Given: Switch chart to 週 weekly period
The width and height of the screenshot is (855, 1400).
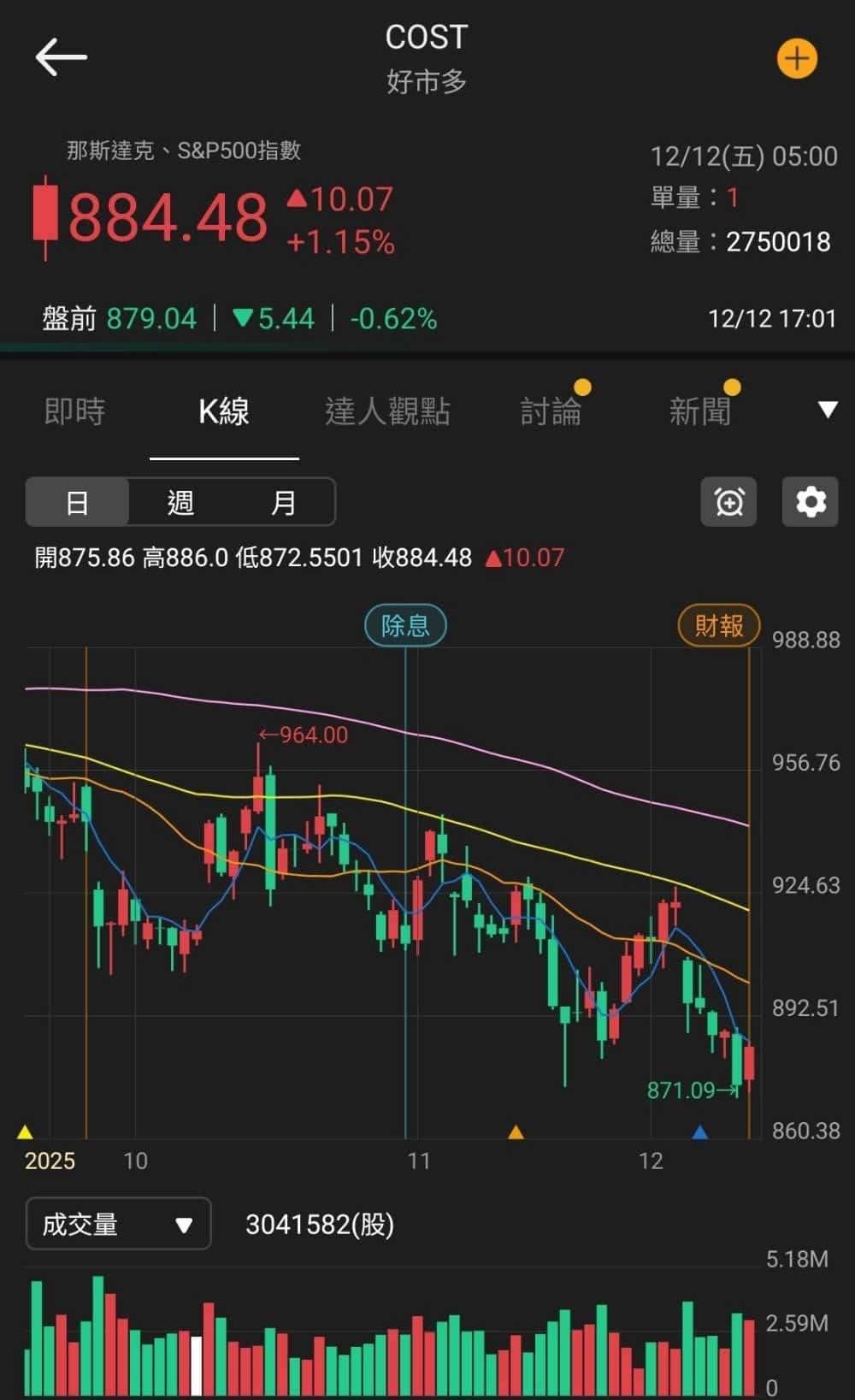Looking at the screenshot, I should tap(180, 502).
